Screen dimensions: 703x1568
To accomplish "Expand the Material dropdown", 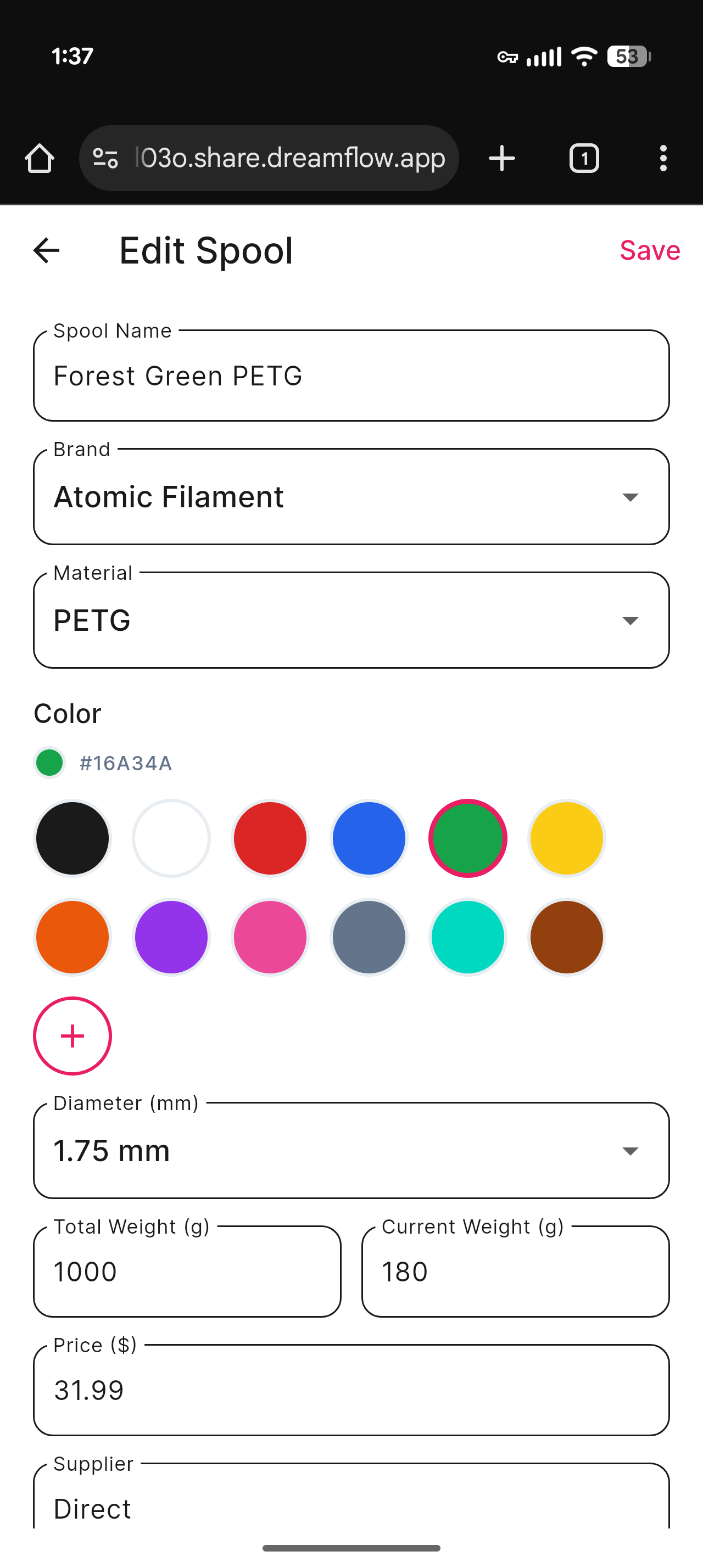I will tap(631, 620).
